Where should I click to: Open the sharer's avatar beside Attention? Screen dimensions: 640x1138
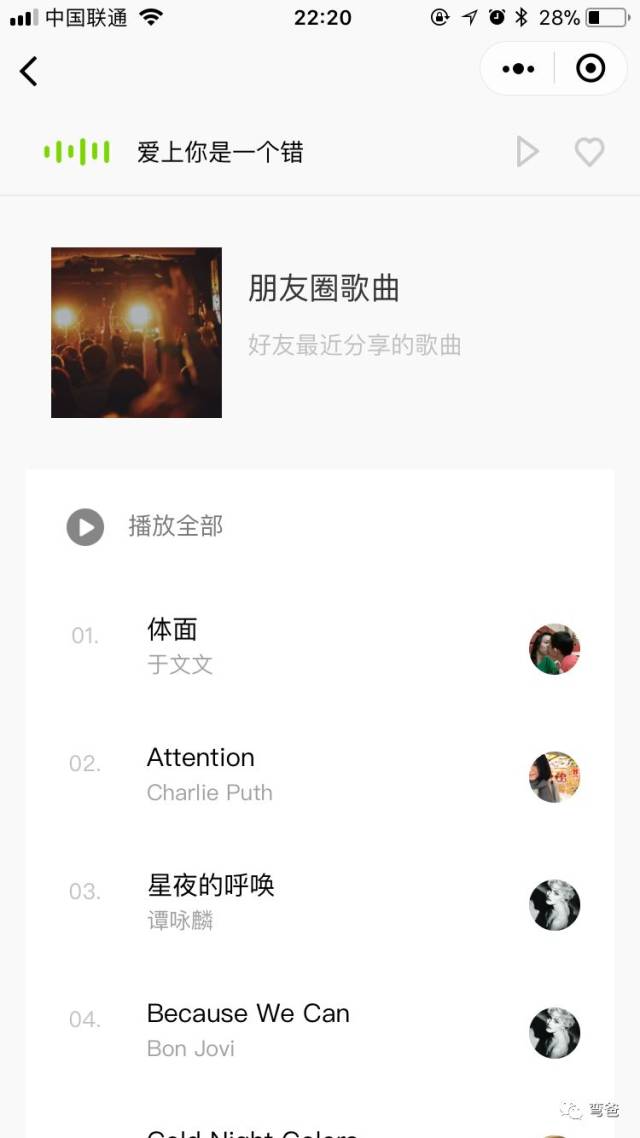point(555,777)
